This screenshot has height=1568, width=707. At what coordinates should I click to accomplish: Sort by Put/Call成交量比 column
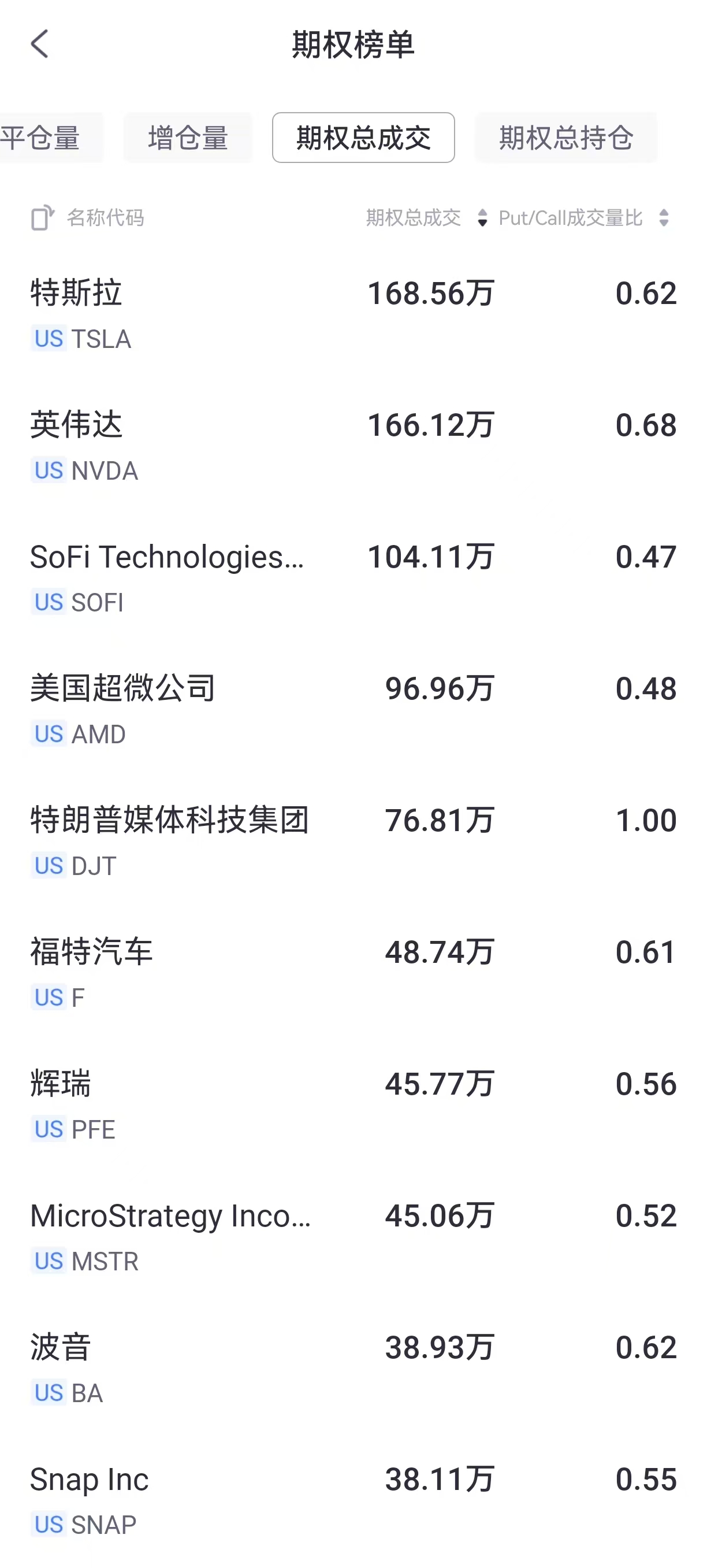pos(583,218)
